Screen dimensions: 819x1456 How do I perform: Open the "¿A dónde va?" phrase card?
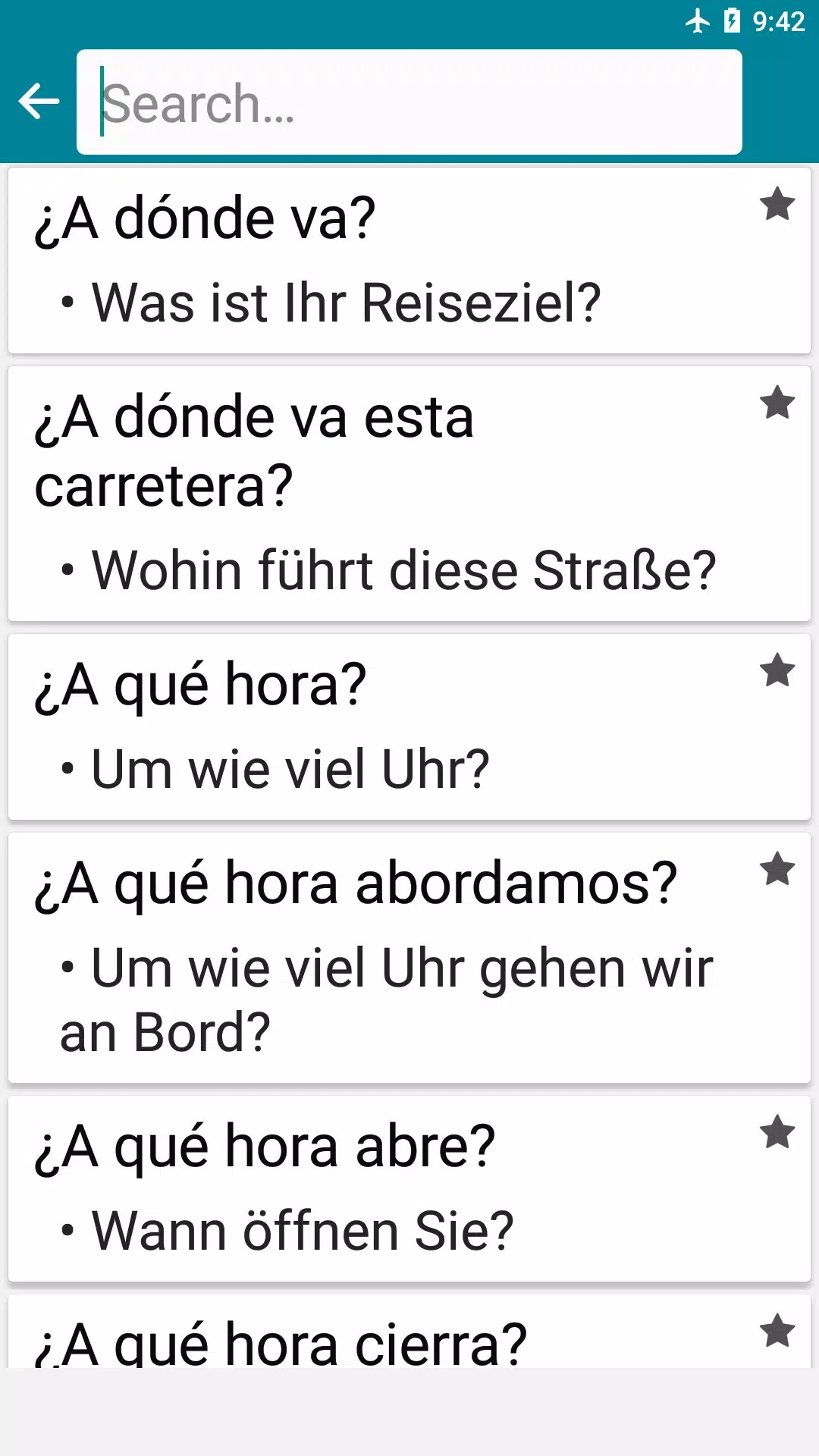coord(379,260)
